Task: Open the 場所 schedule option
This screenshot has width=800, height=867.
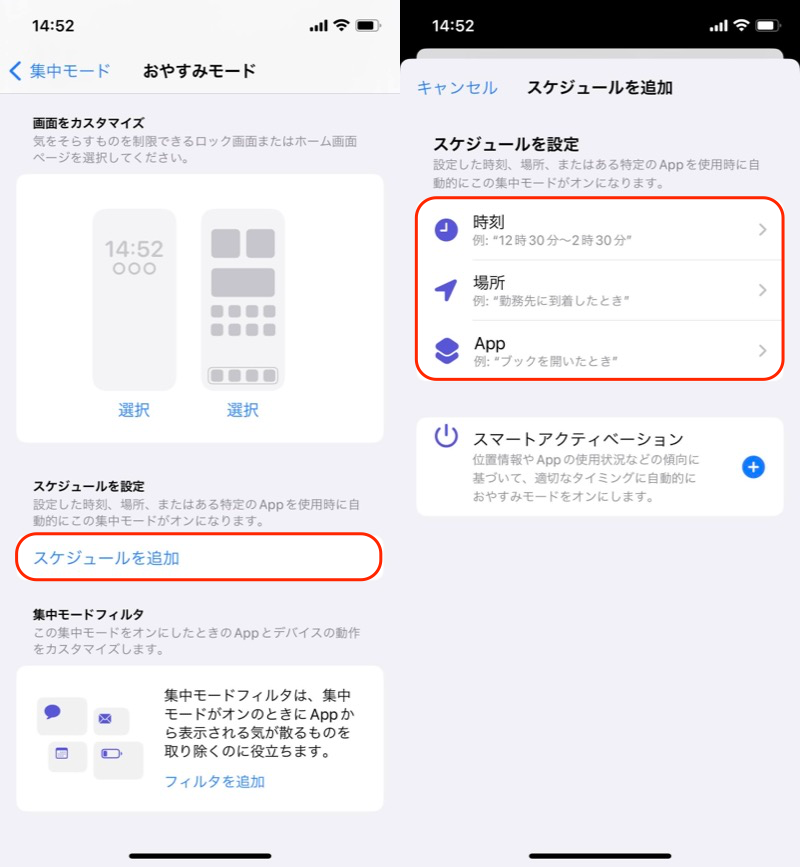Action: click(x=600, y=290)
